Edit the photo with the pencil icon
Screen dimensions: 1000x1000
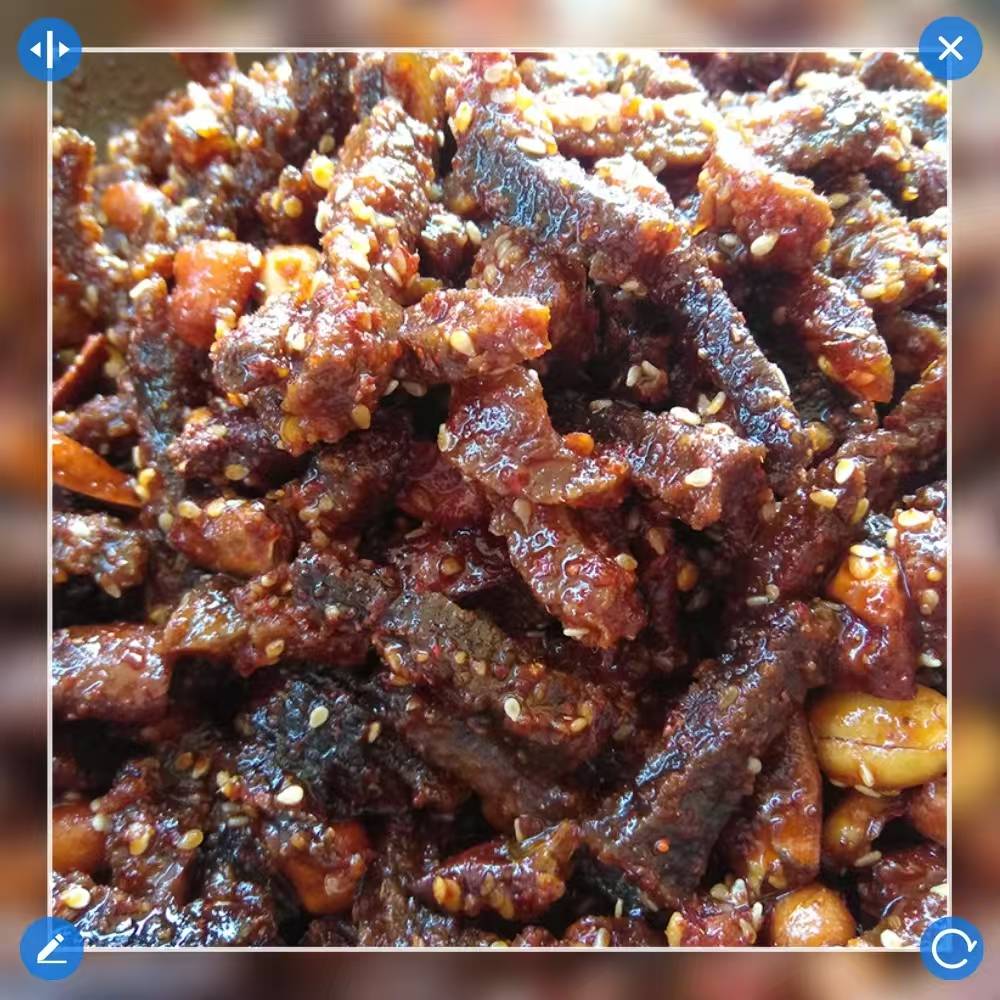[51, 948]
